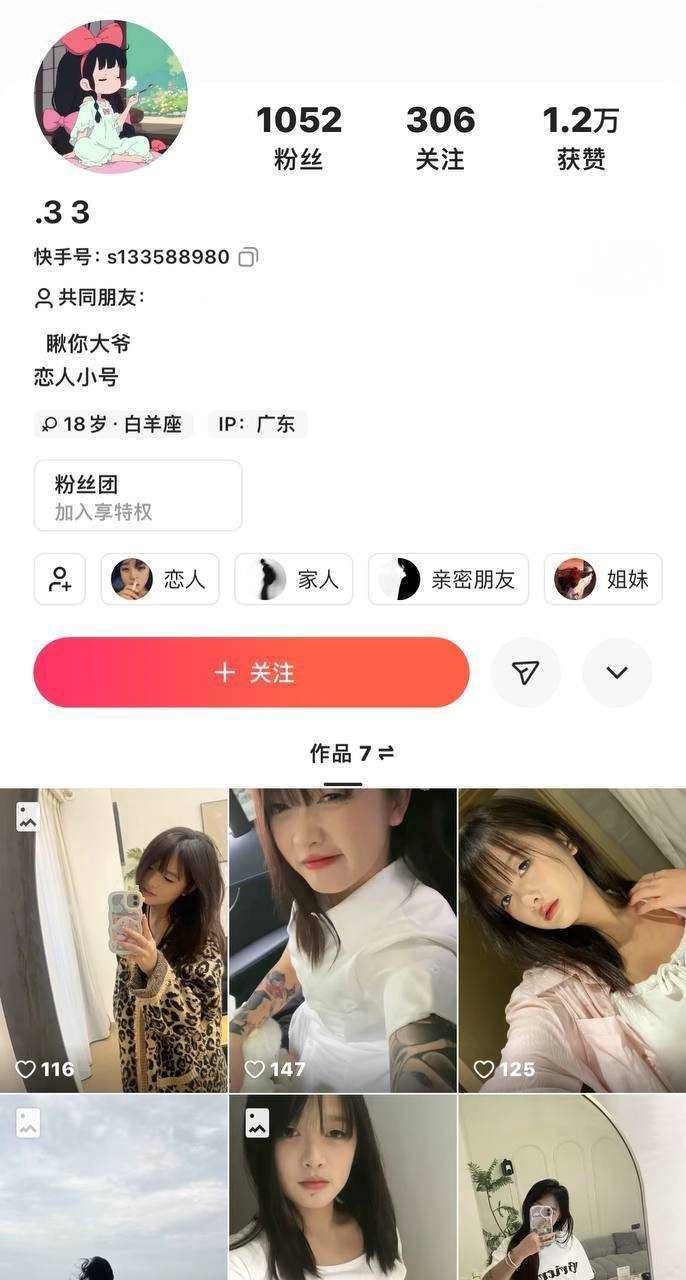Screen dimensions: 686x1280
Task: Open the 家人 relationship chip
Action: click(x=293, y=579)
